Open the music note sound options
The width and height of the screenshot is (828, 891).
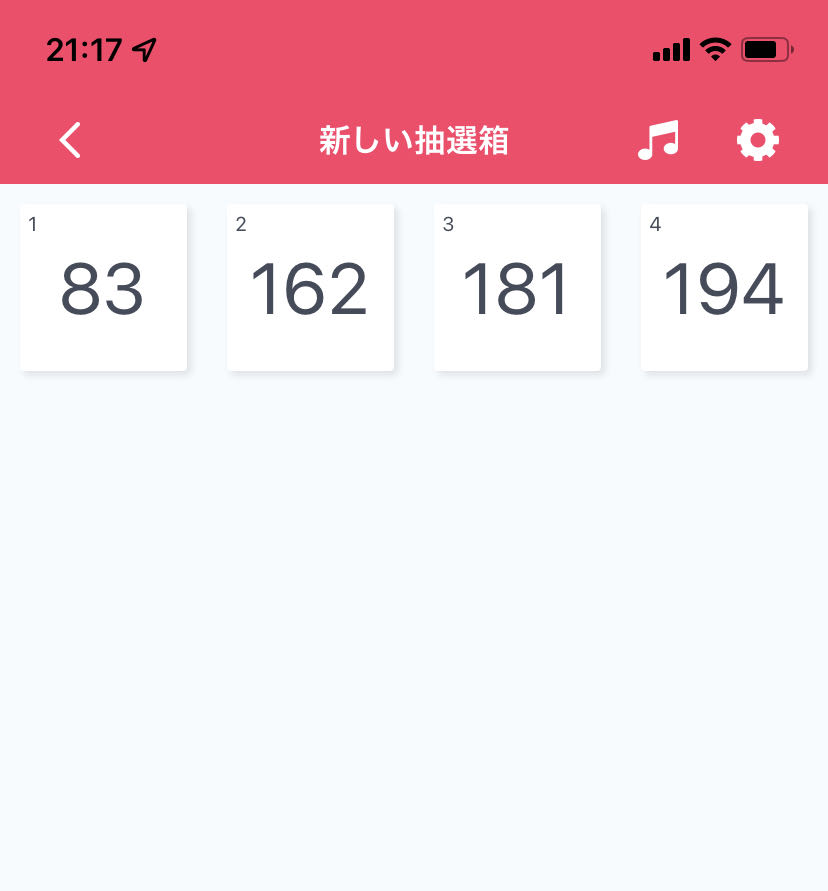click(658, 141)
